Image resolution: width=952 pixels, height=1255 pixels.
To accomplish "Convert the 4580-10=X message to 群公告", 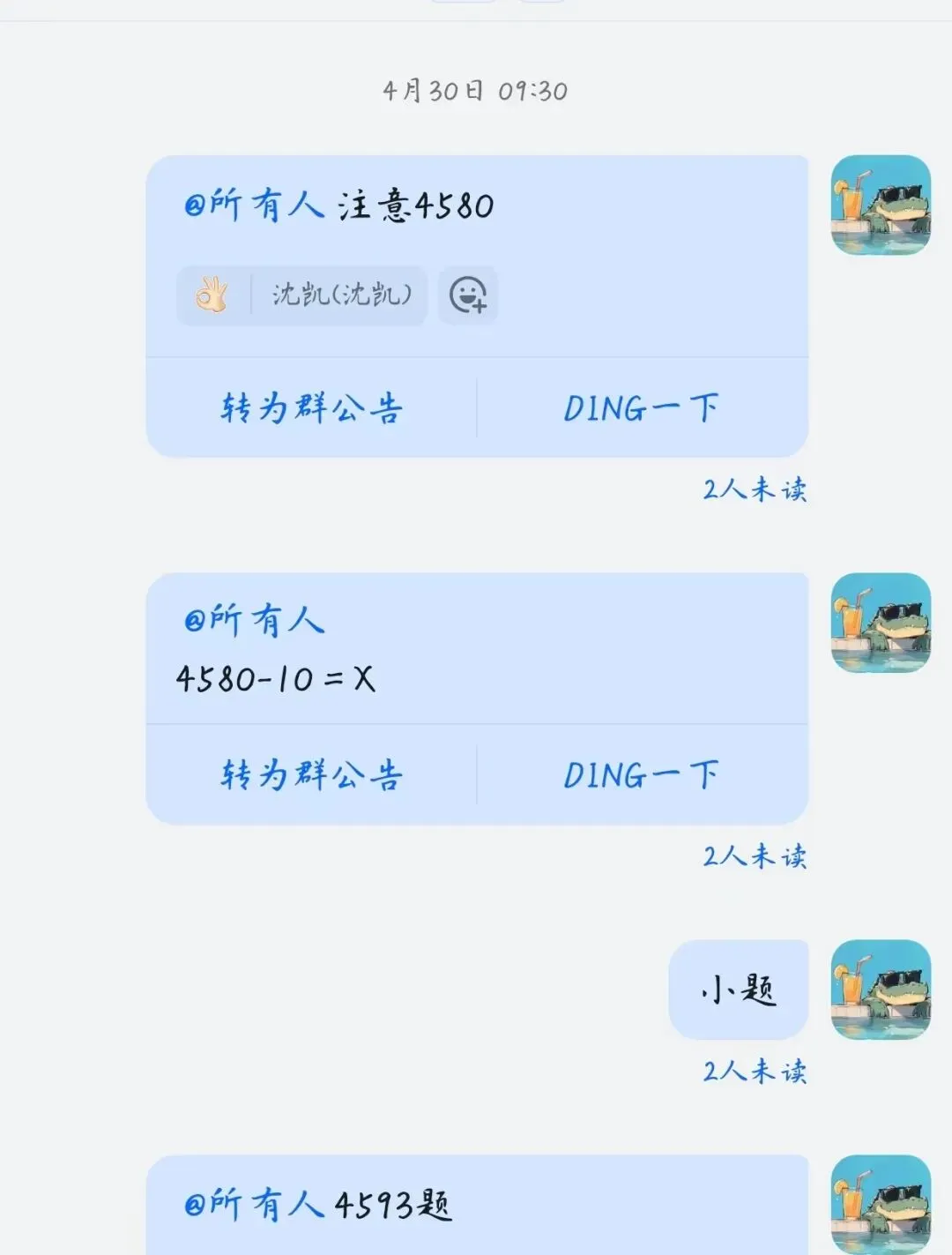I will coord(311,775).
